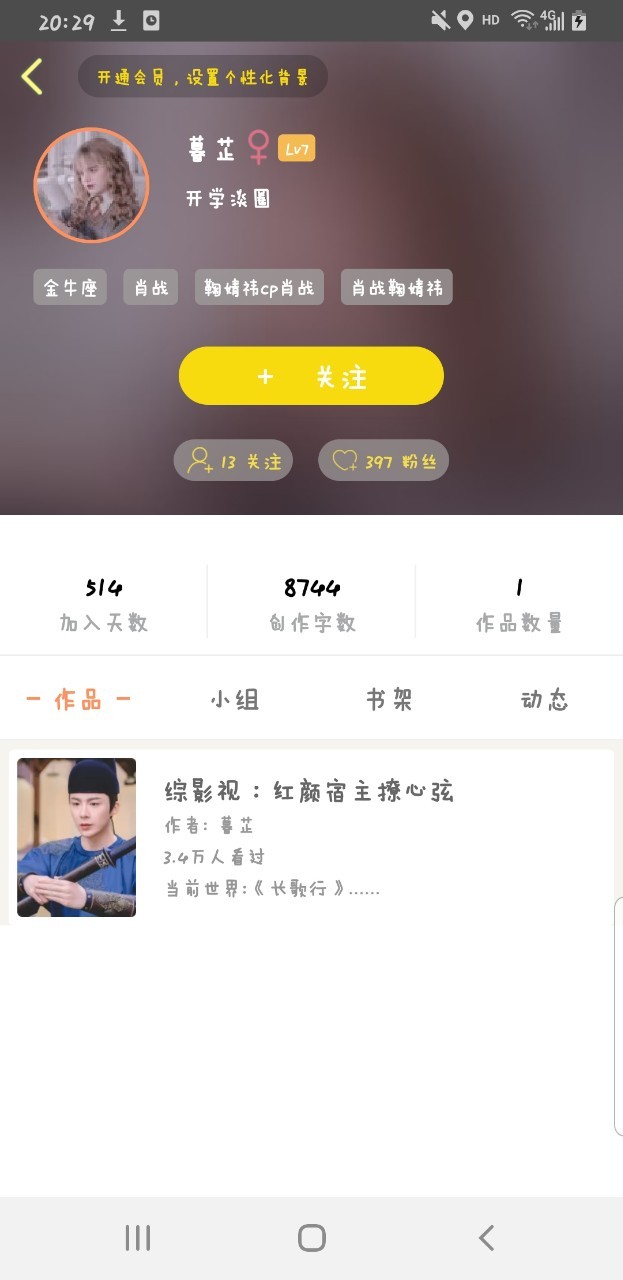This screenshot has height=1280, width=623.
Task: Select the 鞠婧祎cp肖战 tag
Action: point(259,288)
